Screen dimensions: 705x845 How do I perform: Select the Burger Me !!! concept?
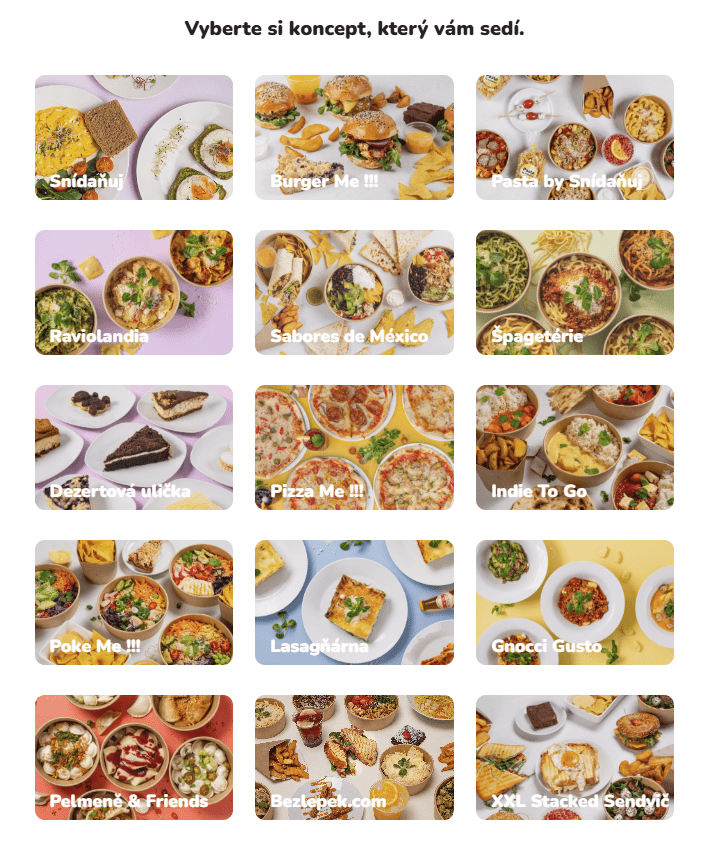point(354,138)
